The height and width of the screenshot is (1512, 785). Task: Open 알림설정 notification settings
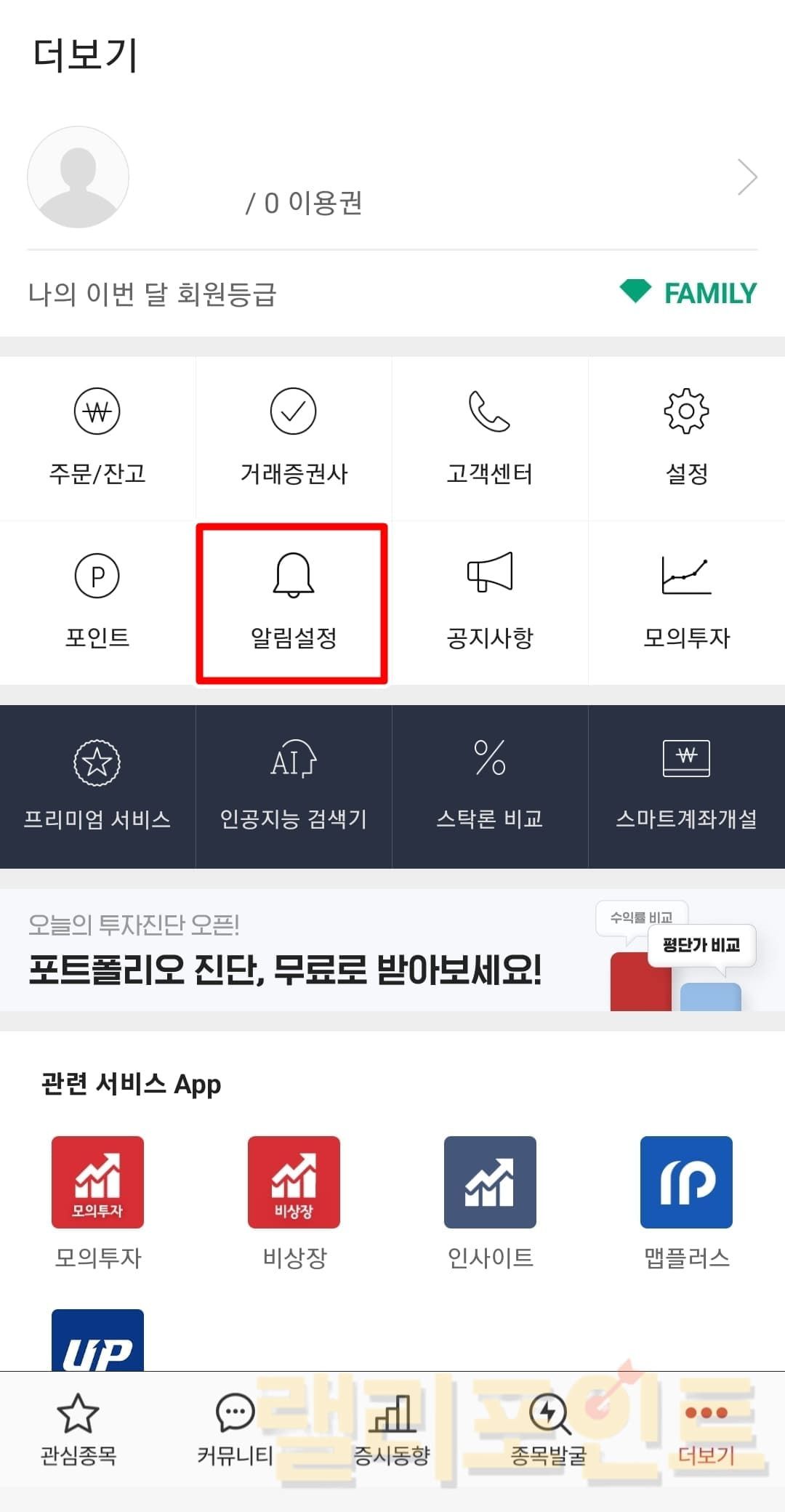coord(292,603)
